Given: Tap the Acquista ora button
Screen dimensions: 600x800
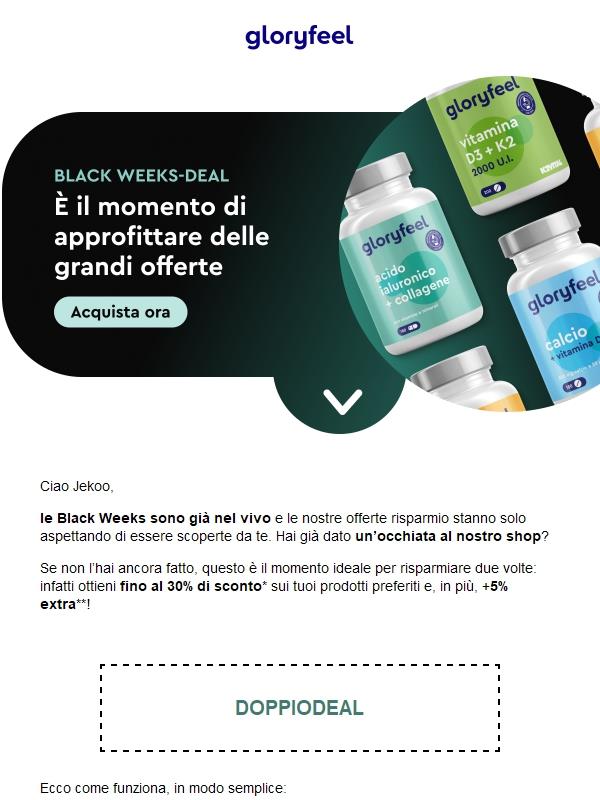Looking at the screenshot, I should 120,312.
